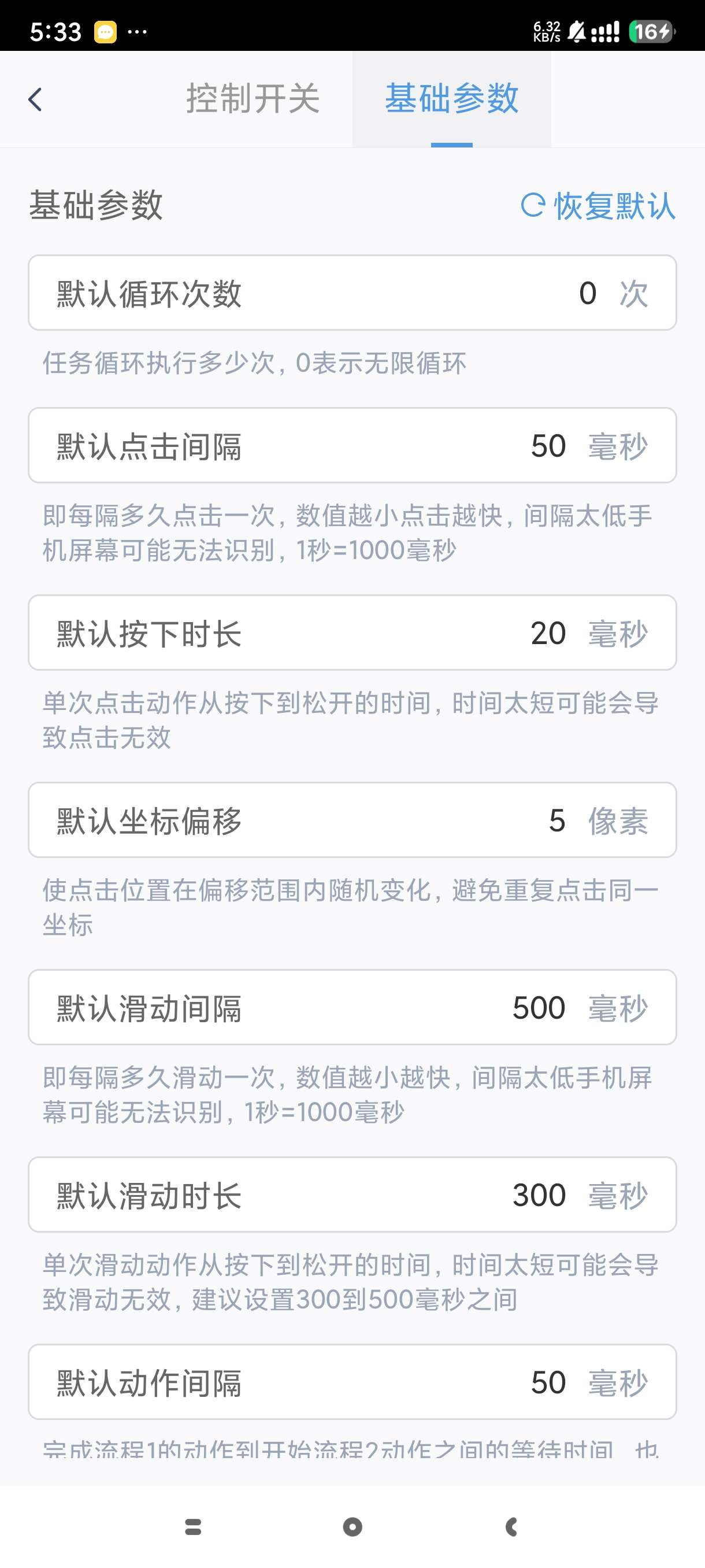Edit the 默认滑动时长 field
Viewport: 705px width, 1568px height.
pos(539,1196)
